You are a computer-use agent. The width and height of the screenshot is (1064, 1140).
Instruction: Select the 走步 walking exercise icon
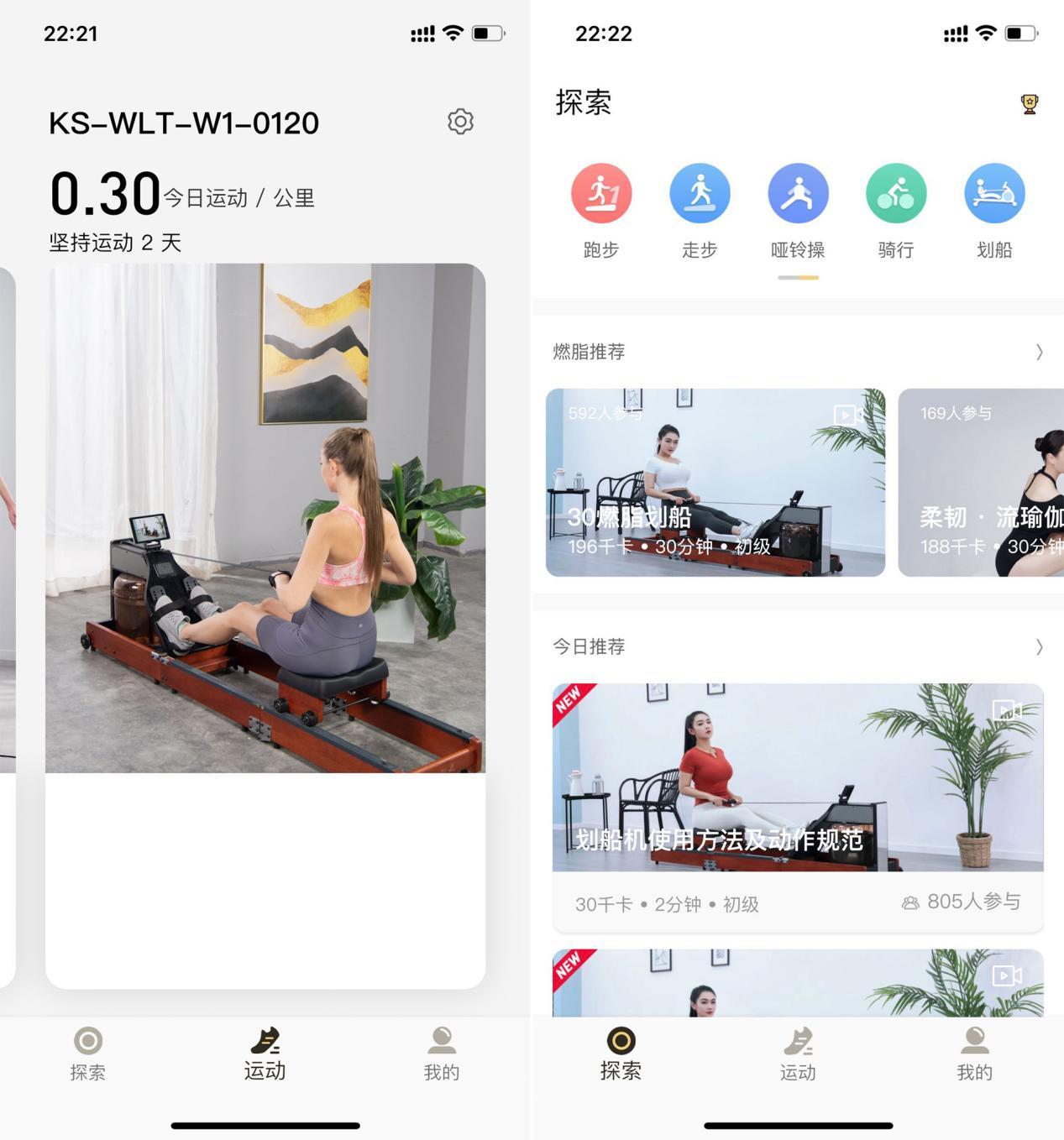pyautogui.click(x=700, y=193)
